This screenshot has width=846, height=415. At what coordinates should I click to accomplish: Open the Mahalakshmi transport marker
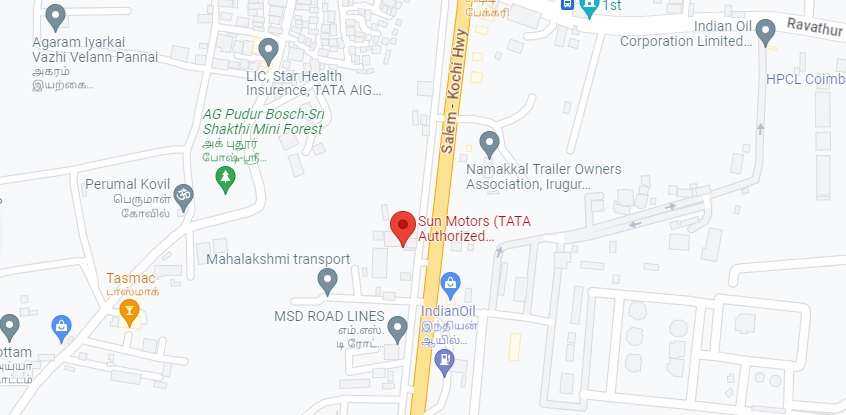pos(327,281)
